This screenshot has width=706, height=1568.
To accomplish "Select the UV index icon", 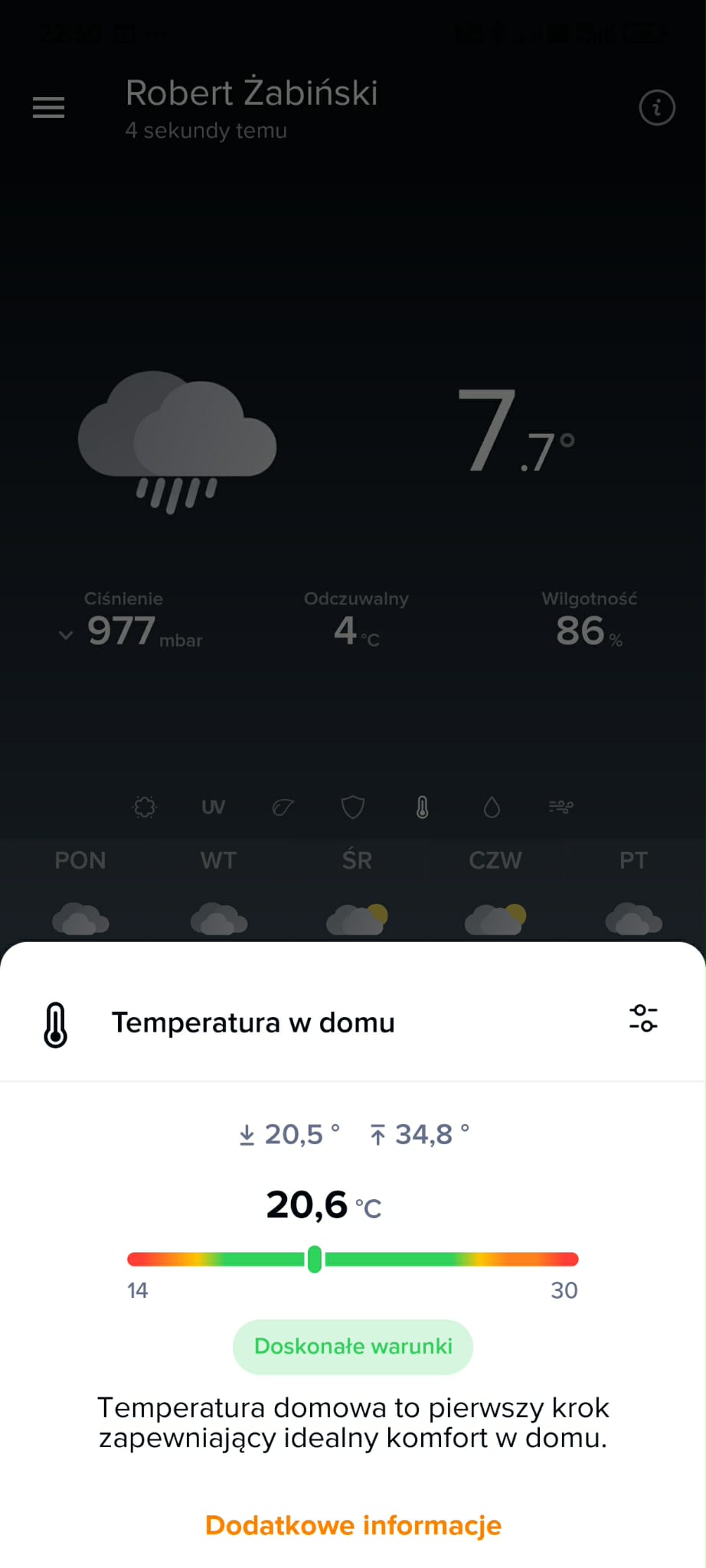I will (213, 807).
